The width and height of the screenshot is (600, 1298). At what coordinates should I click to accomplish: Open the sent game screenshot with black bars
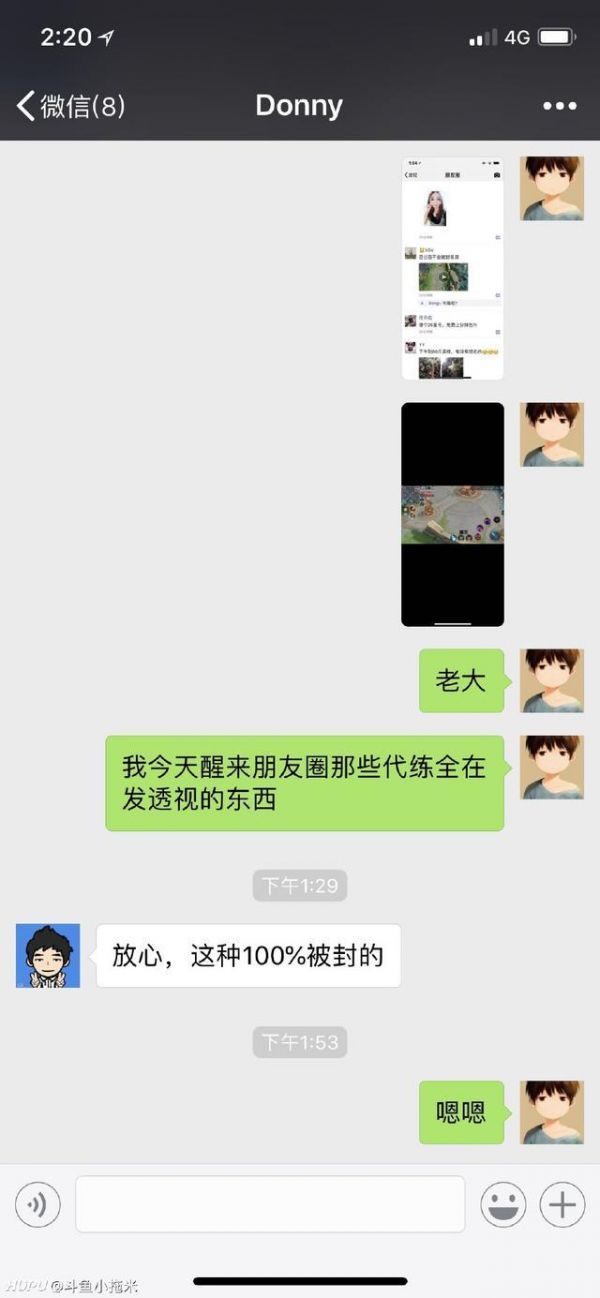point(452,514)
